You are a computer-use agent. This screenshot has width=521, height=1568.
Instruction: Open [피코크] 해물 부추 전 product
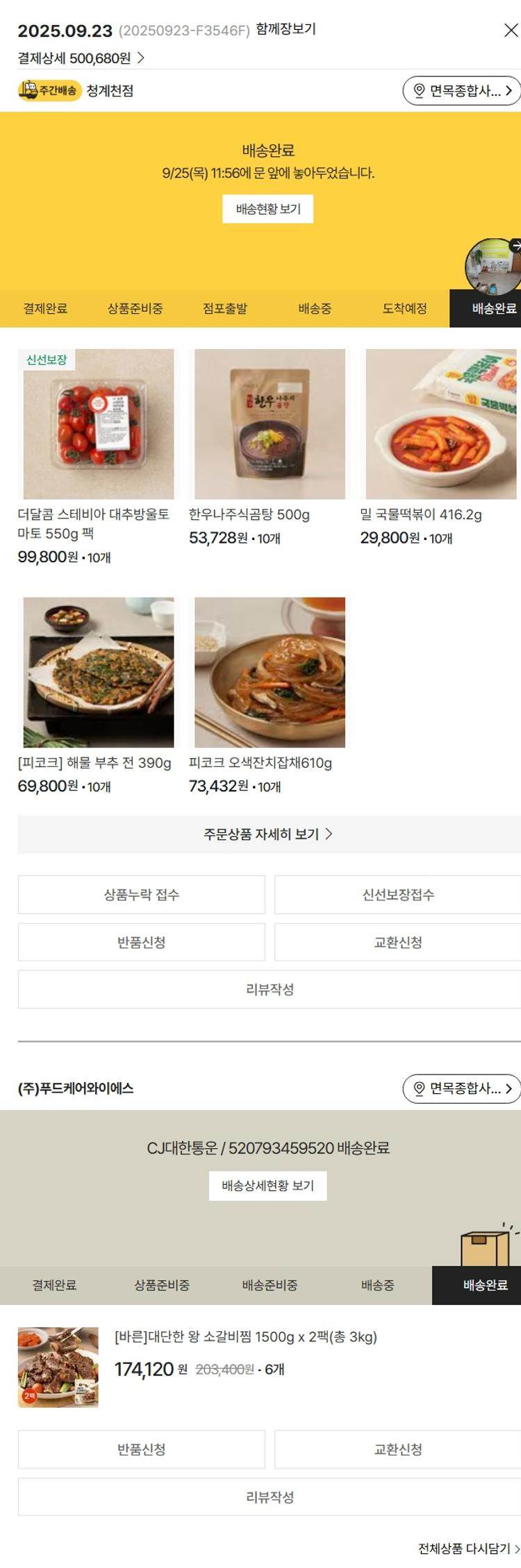click(99, 673)
